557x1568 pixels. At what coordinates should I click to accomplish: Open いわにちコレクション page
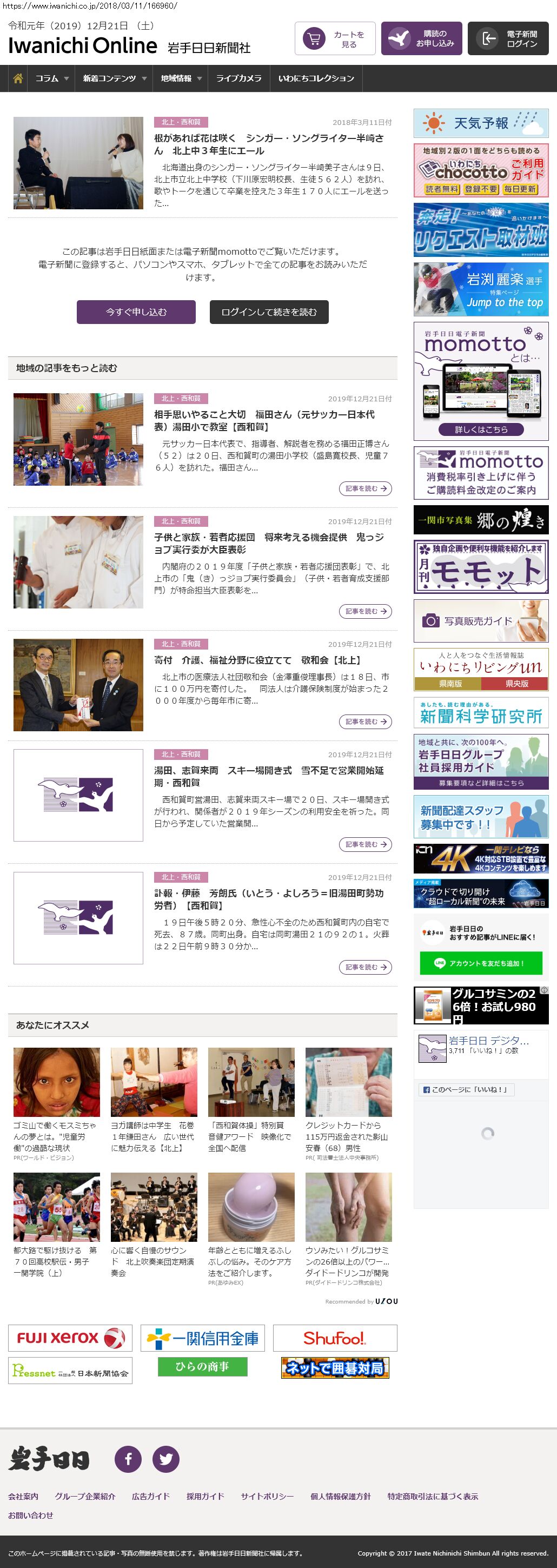(x=316, y=78)
